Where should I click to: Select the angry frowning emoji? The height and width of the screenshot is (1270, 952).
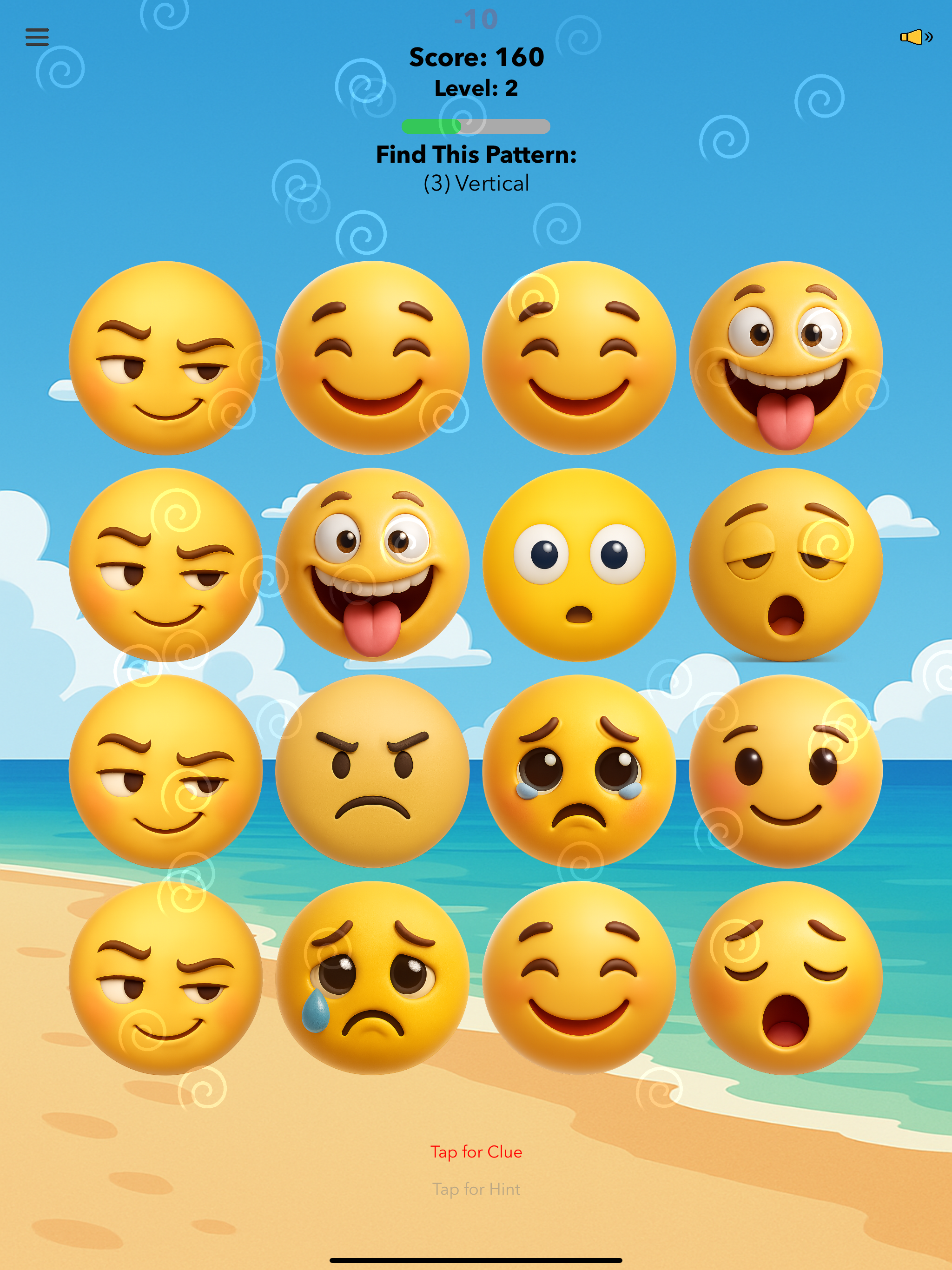tap(372, 771)
